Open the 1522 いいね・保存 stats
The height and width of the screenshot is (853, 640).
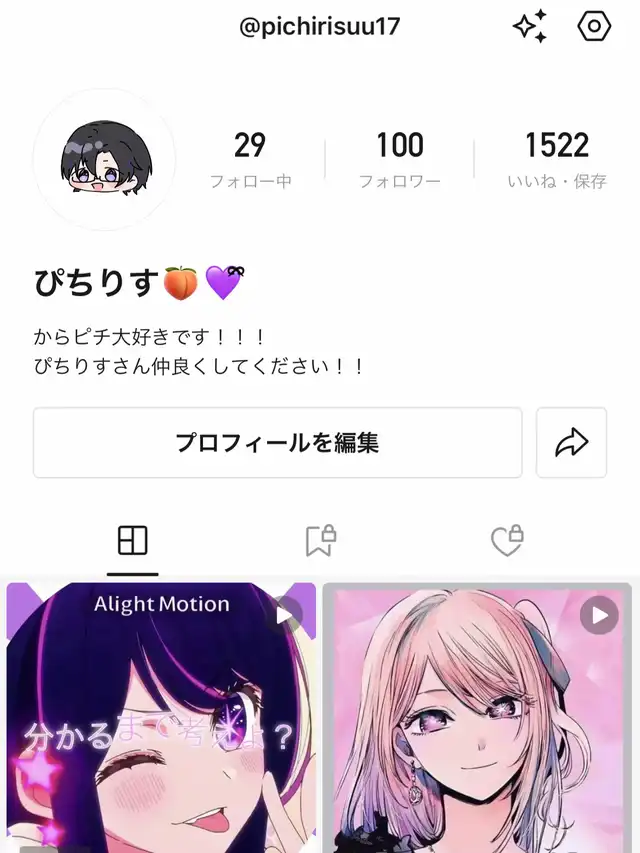[x=556, y=160]
